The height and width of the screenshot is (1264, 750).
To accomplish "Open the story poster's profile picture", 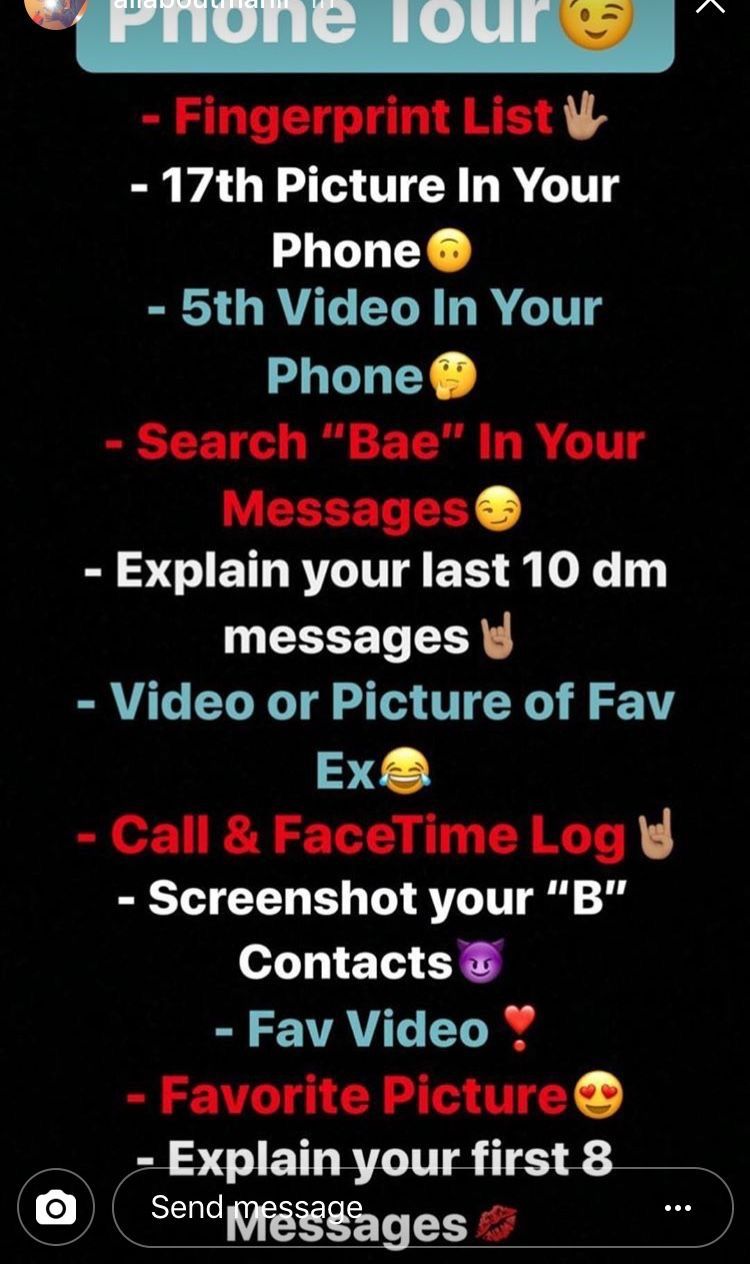I will pyautogui.click(x=54, y=10).
